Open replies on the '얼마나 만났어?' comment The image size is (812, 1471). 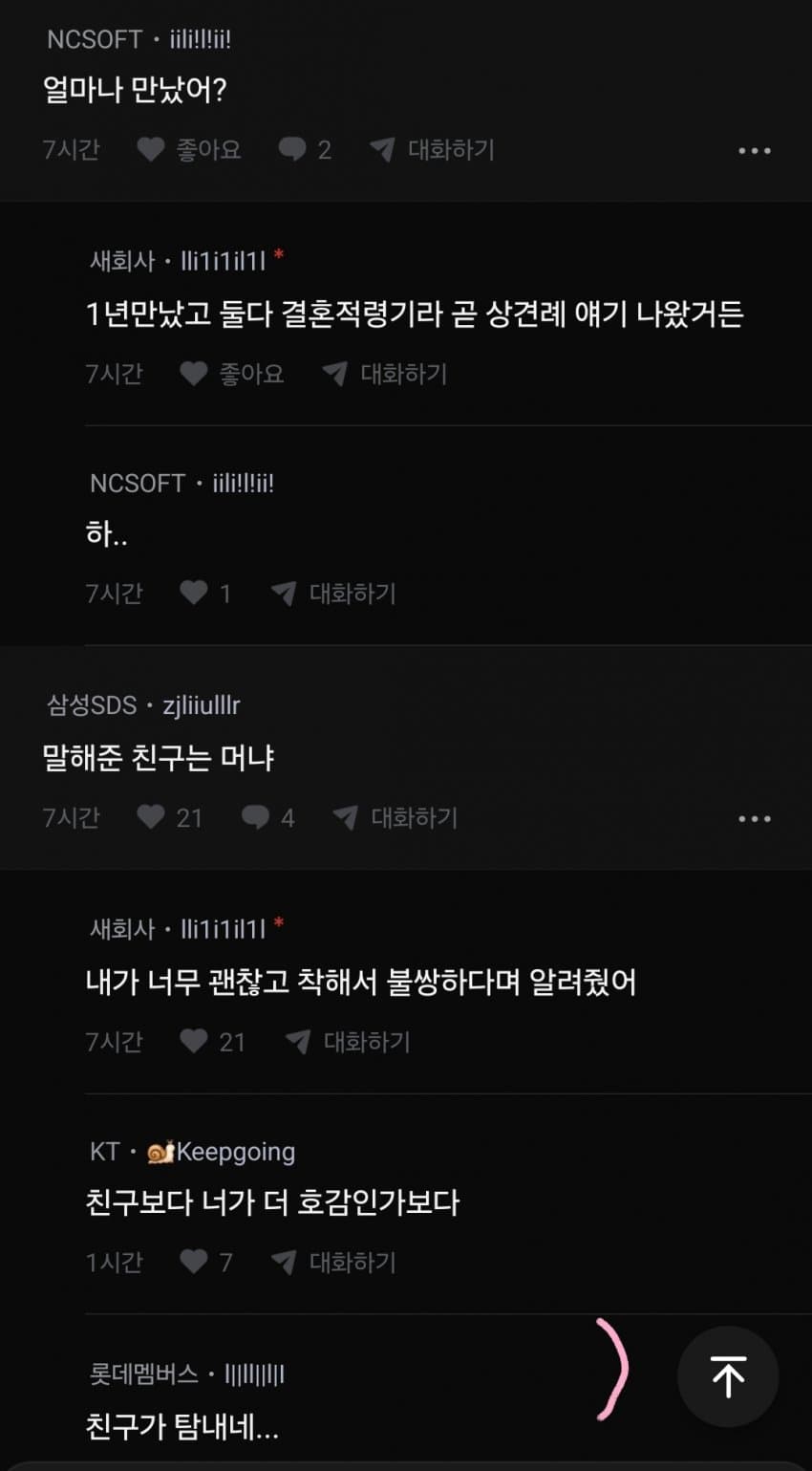click(x=305, y=150)
